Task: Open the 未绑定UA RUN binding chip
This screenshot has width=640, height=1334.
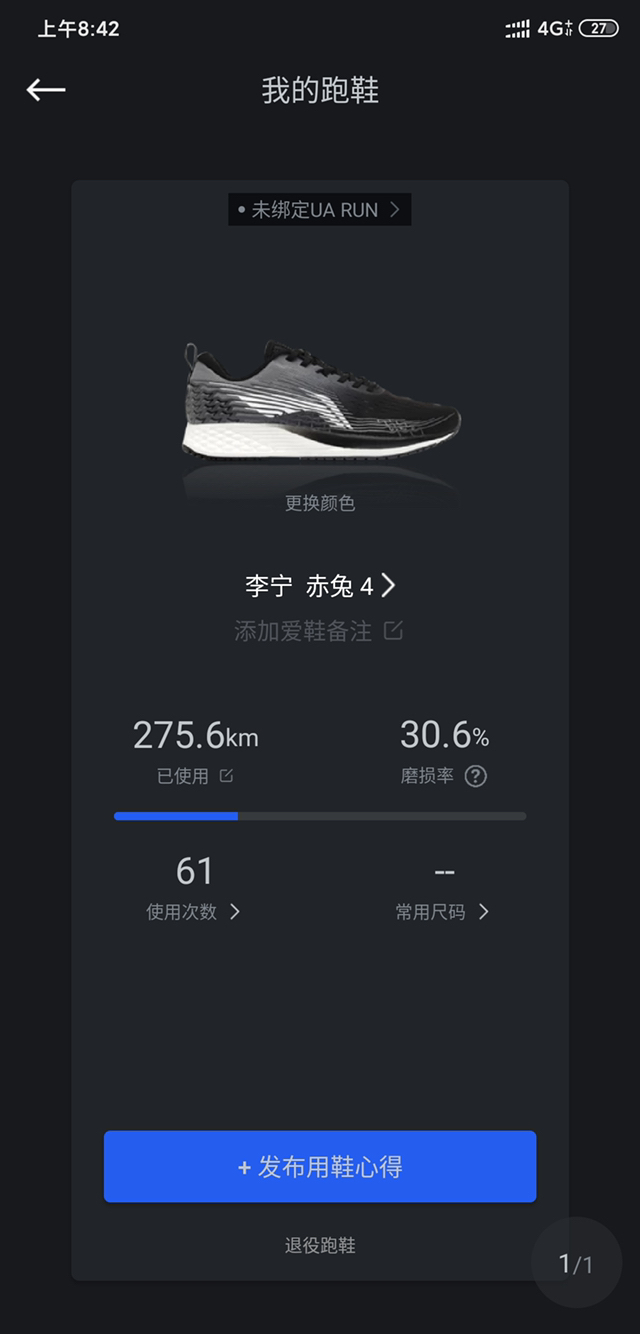Action: (x=319, y=210)
